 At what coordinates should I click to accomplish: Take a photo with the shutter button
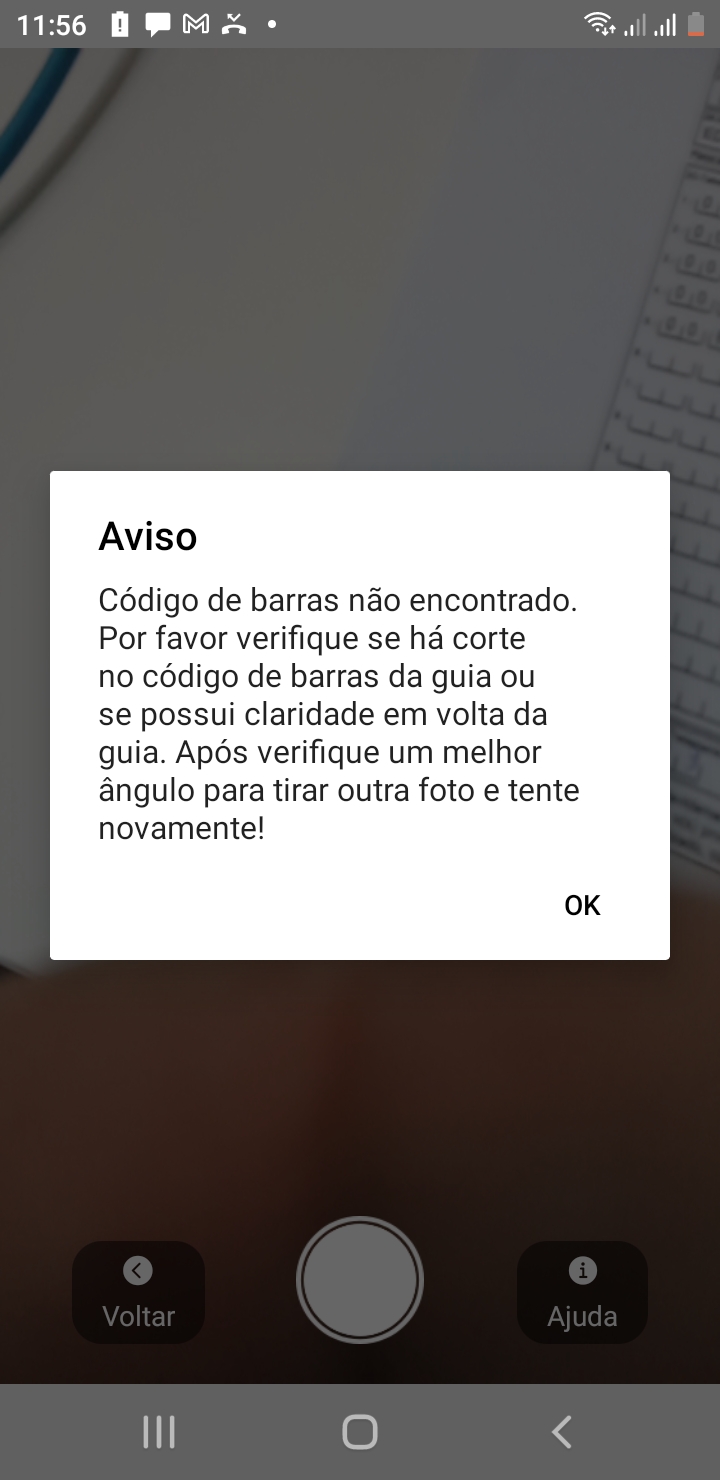click(360, 1280)
